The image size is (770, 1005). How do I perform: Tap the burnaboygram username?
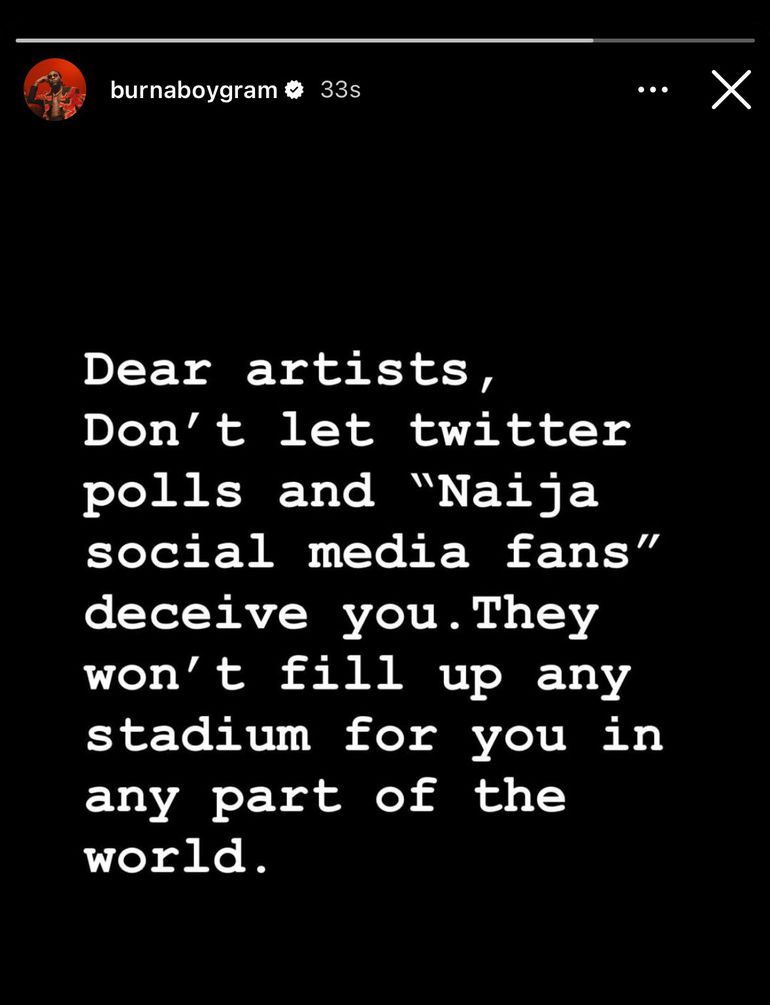pos(193,90)
